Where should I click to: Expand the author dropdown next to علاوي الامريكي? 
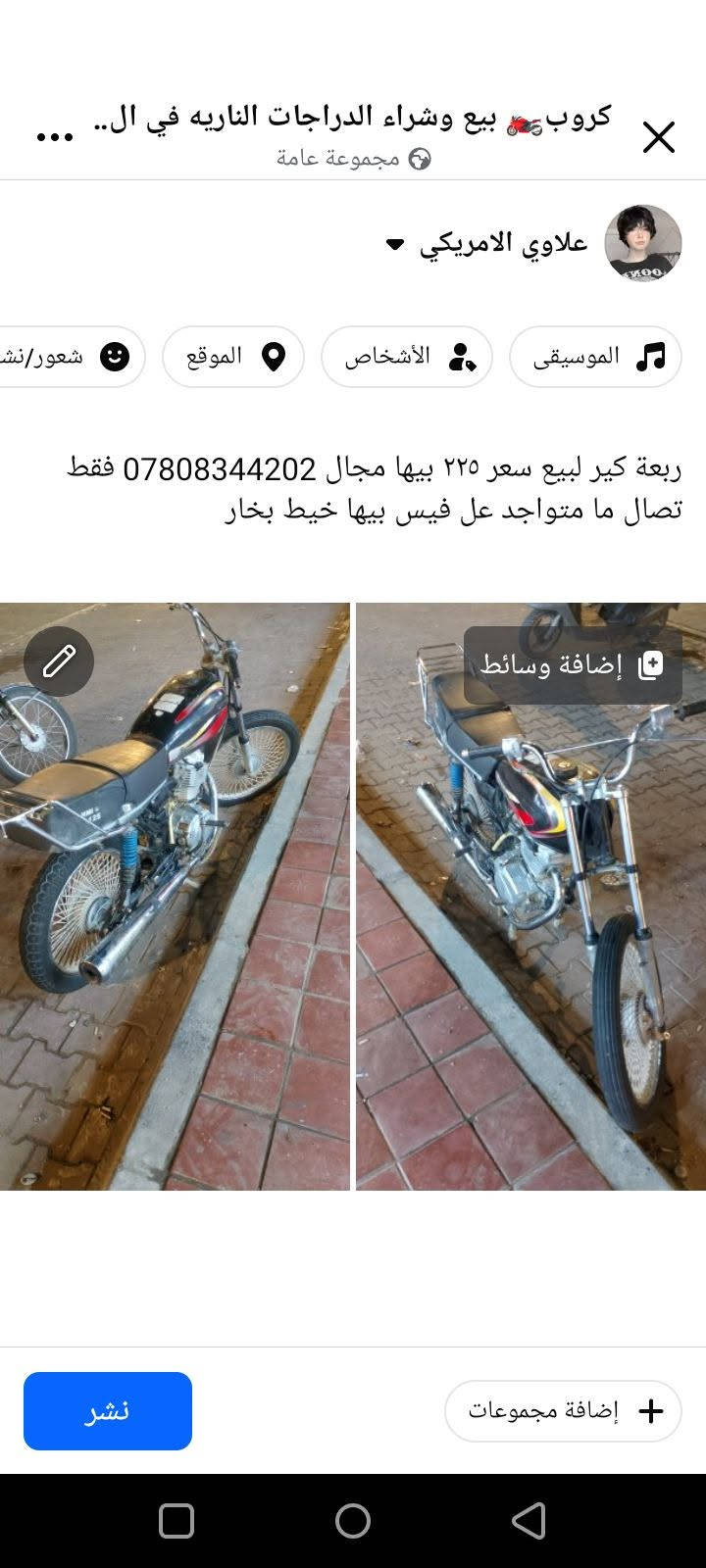click(395, 244)
